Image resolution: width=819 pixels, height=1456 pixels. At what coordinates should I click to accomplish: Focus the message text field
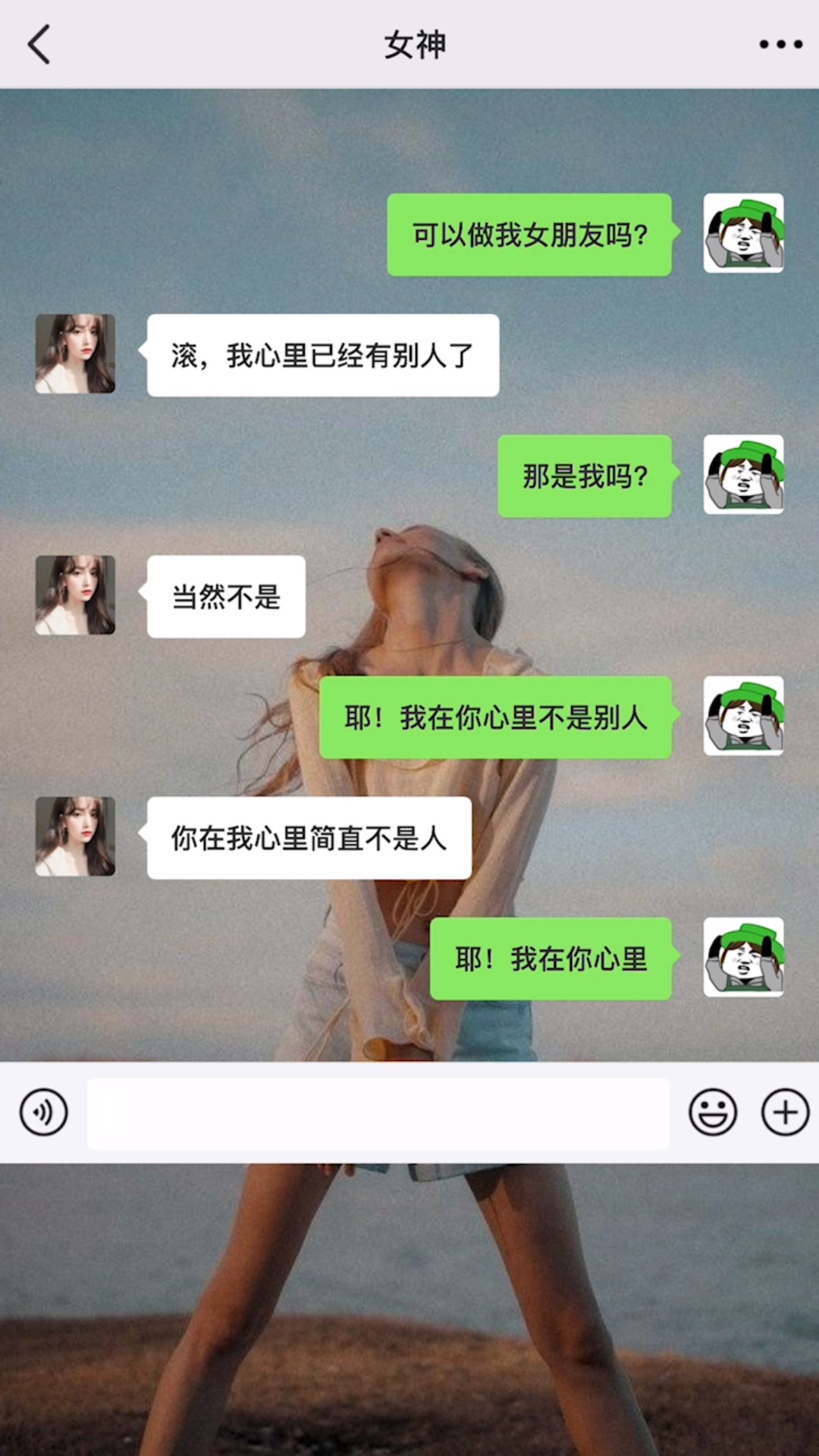[378, 1112]
